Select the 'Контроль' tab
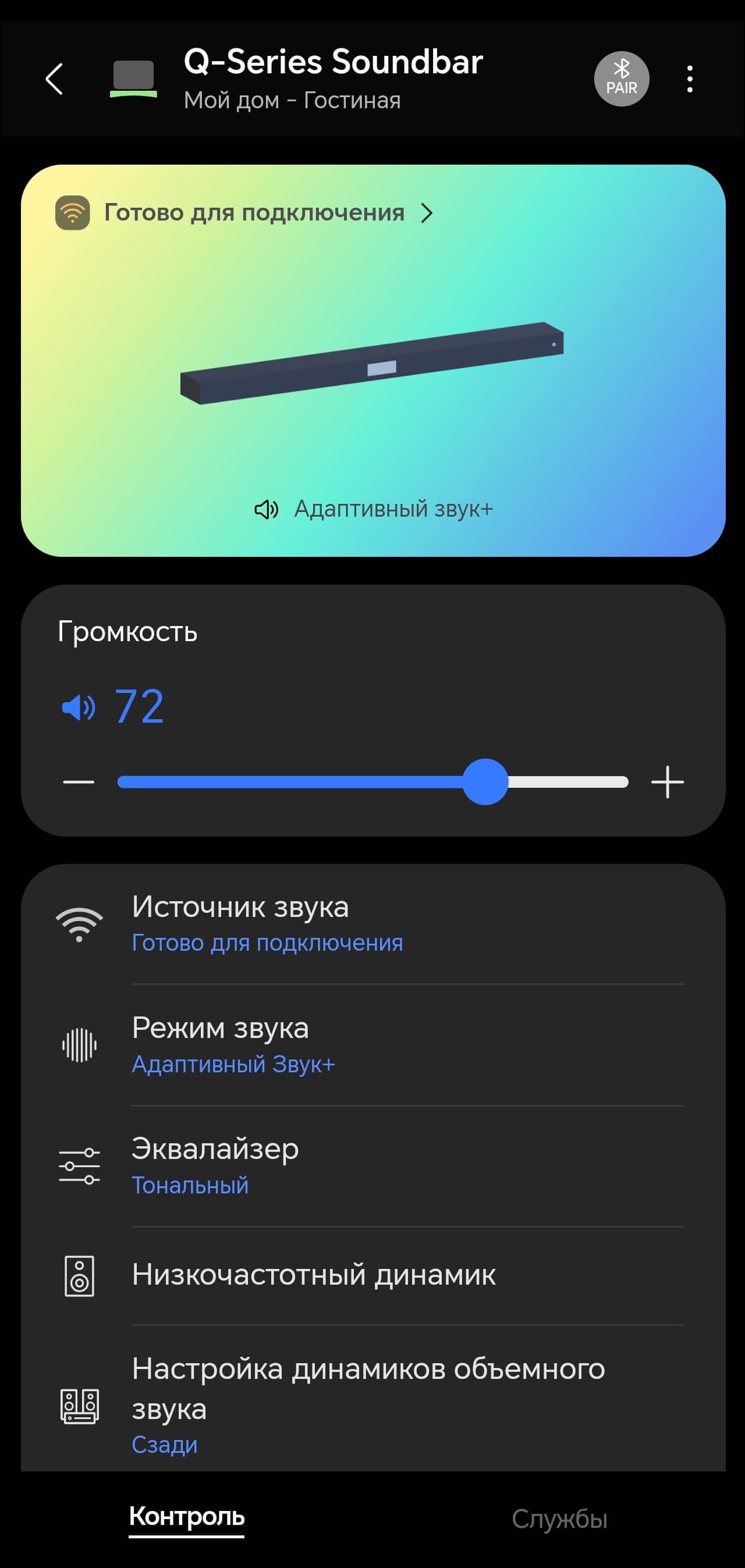745x1568 pixels. 186,1517
